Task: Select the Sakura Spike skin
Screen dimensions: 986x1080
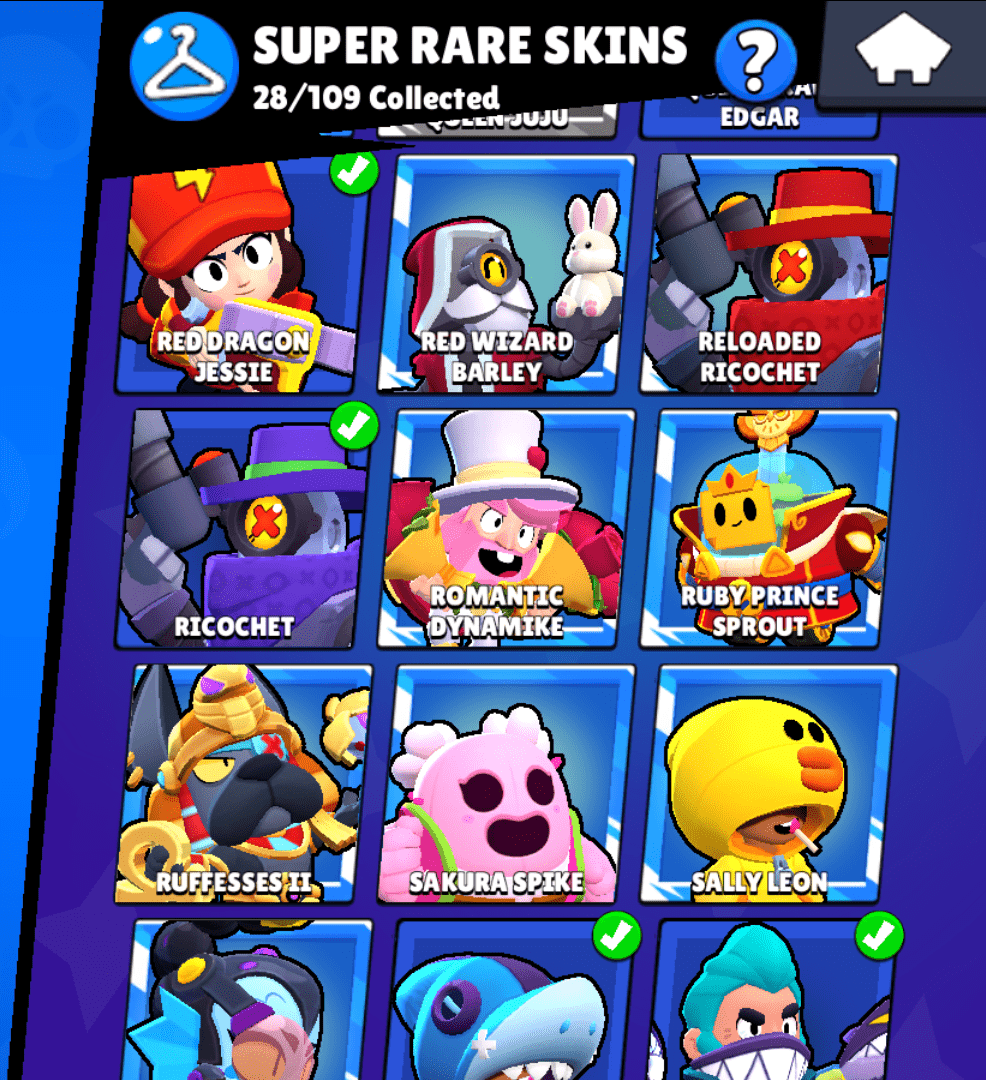Action: point(506,785)
